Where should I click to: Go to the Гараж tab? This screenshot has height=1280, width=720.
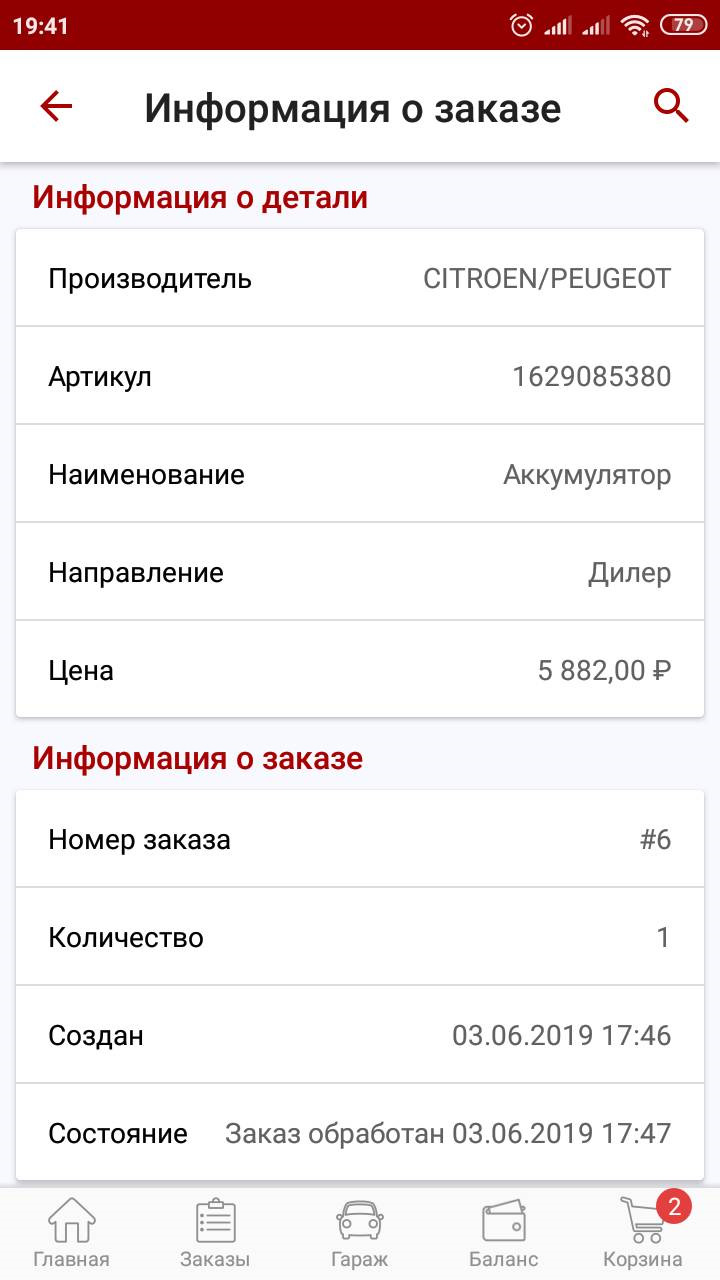pyautogui.click(x=359, y=1234)
